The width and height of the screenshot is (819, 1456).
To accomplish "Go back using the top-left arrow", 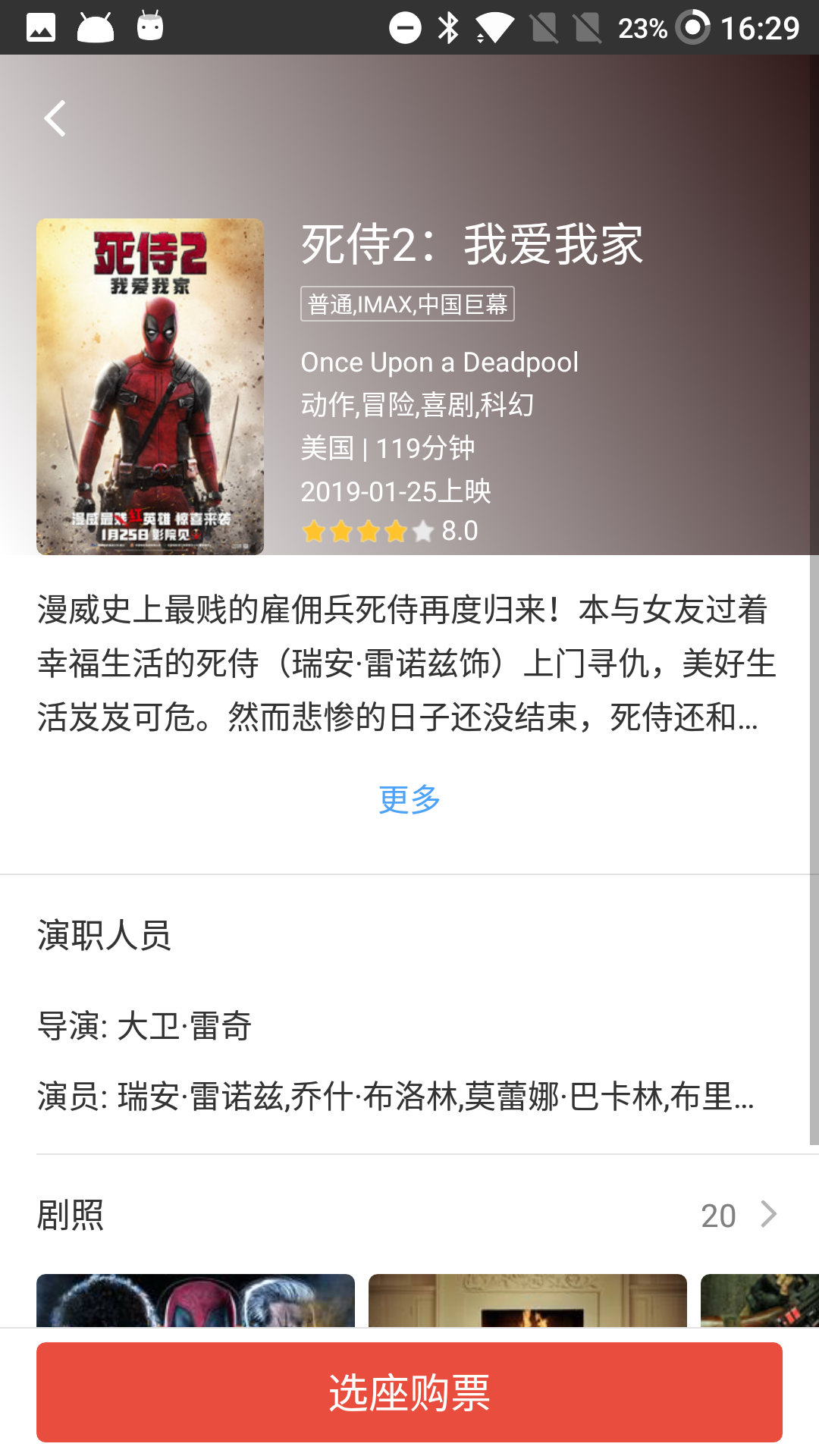I will click(x=55, y=119).
